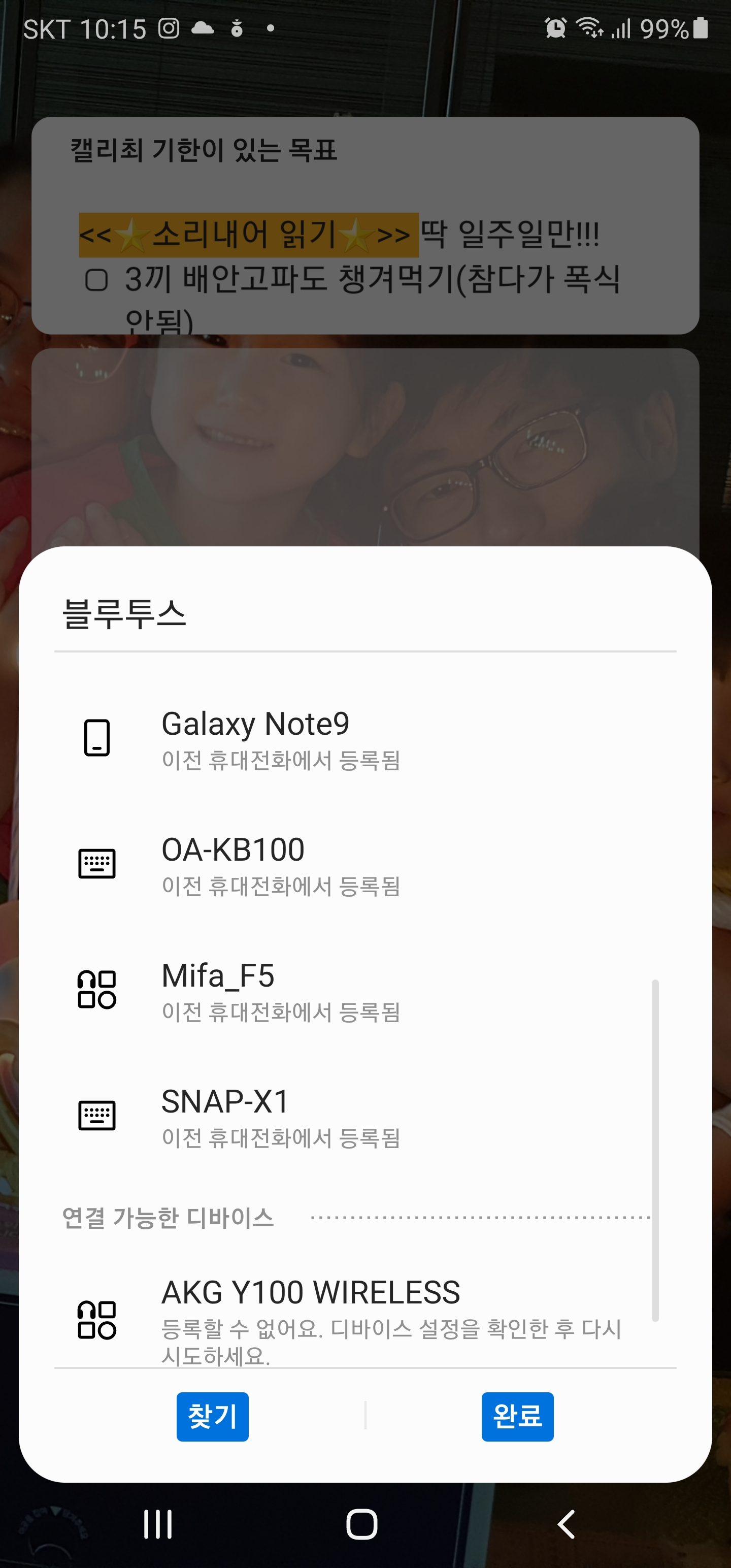
Task: Open recent apps from the navigation bar
Action: [x=158, y=1524]
